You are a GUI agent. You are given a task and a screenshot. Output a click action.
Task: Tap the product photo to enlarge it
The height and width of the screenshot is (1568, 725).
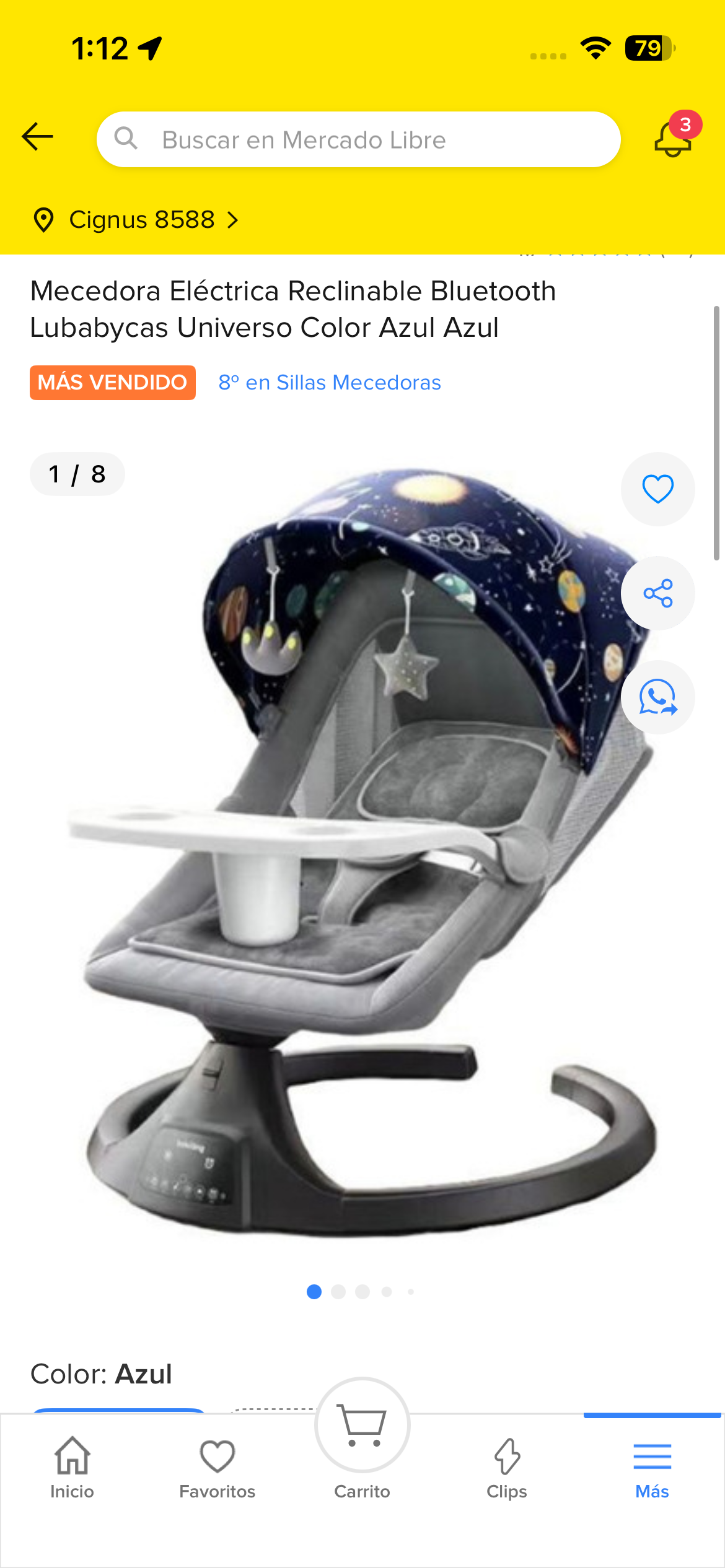[362, 867]
